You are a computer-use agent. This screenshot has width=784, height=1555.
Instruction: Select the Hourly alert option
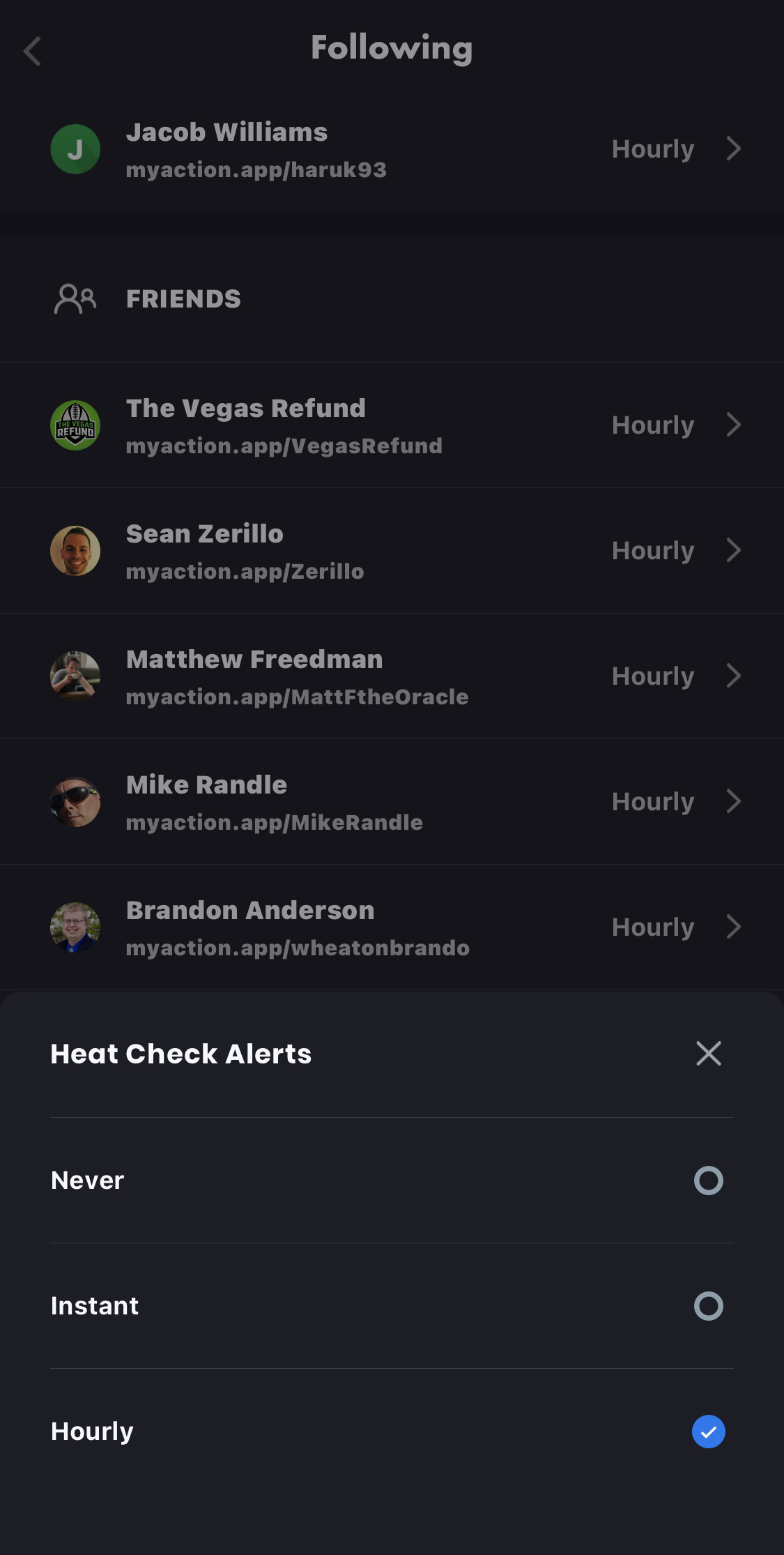point(708,1432)
